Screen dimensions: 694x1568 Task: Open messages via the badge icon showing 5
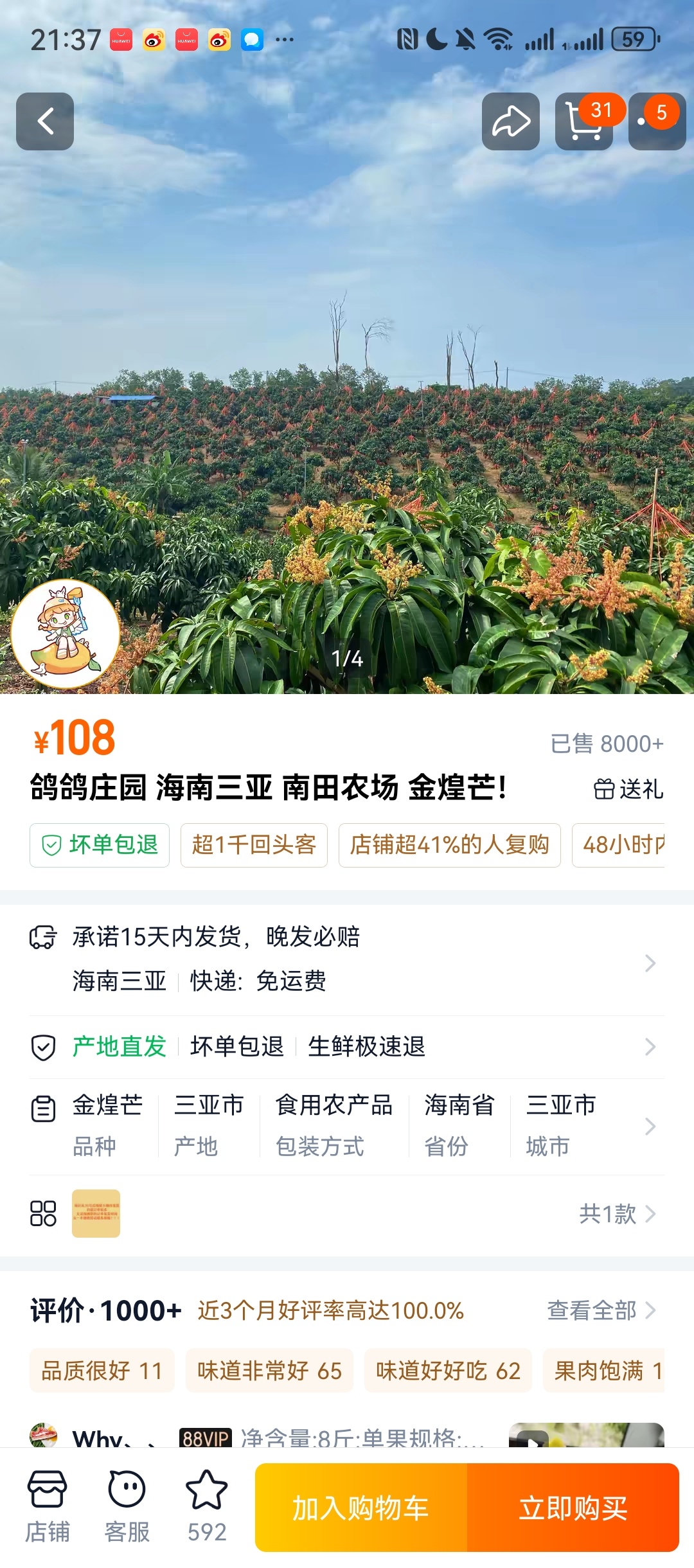tap(656, 122)
